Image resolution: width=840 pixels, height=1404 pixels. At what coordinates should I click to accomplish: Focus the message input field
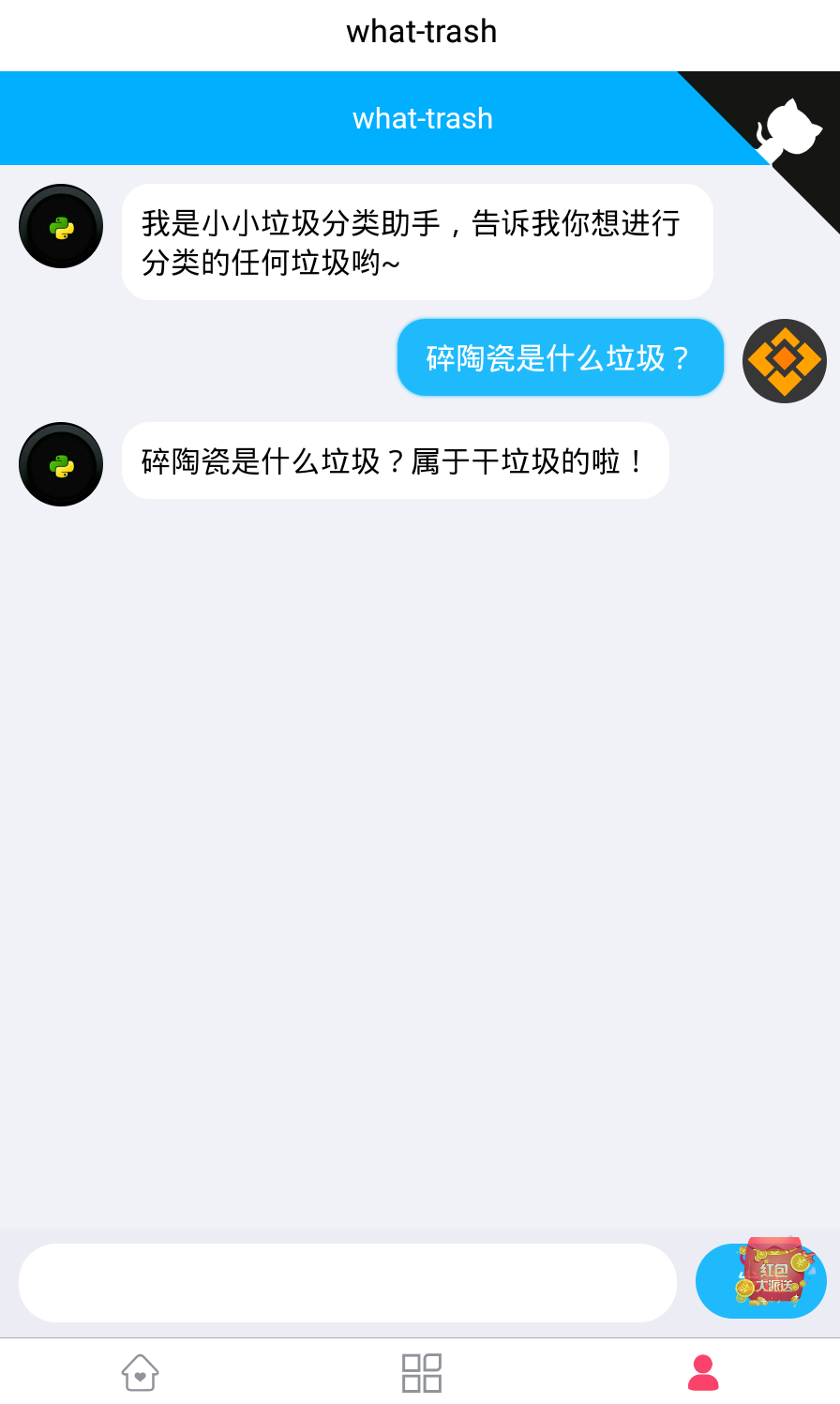click(347, 1282)
